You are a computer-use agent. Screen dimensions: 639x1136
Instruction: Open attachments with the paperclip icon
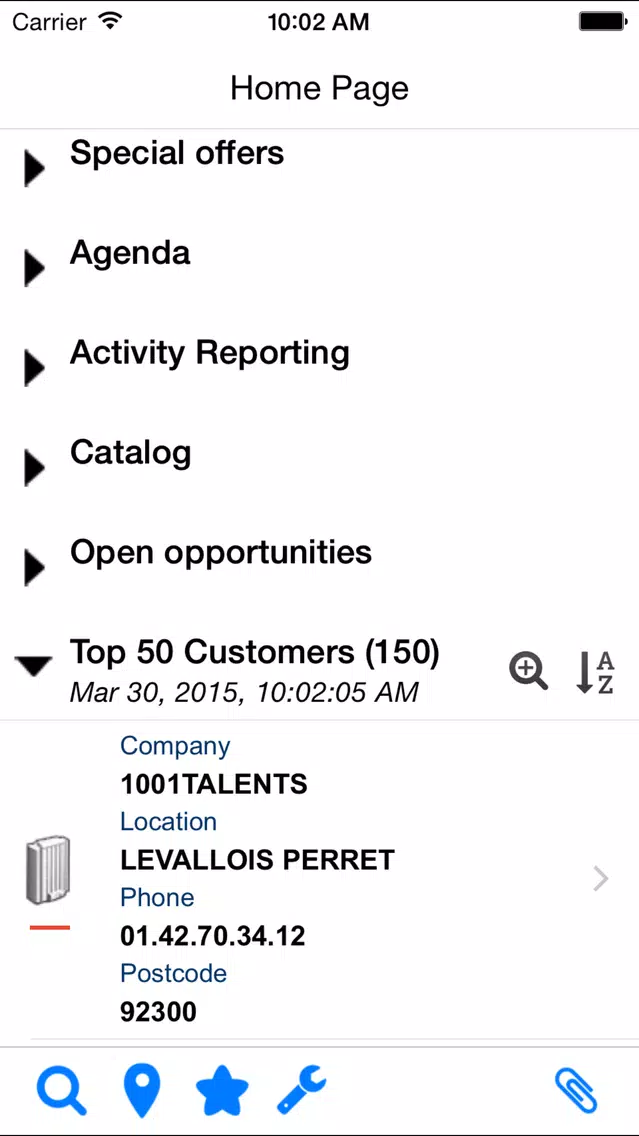coord(576,1090)
